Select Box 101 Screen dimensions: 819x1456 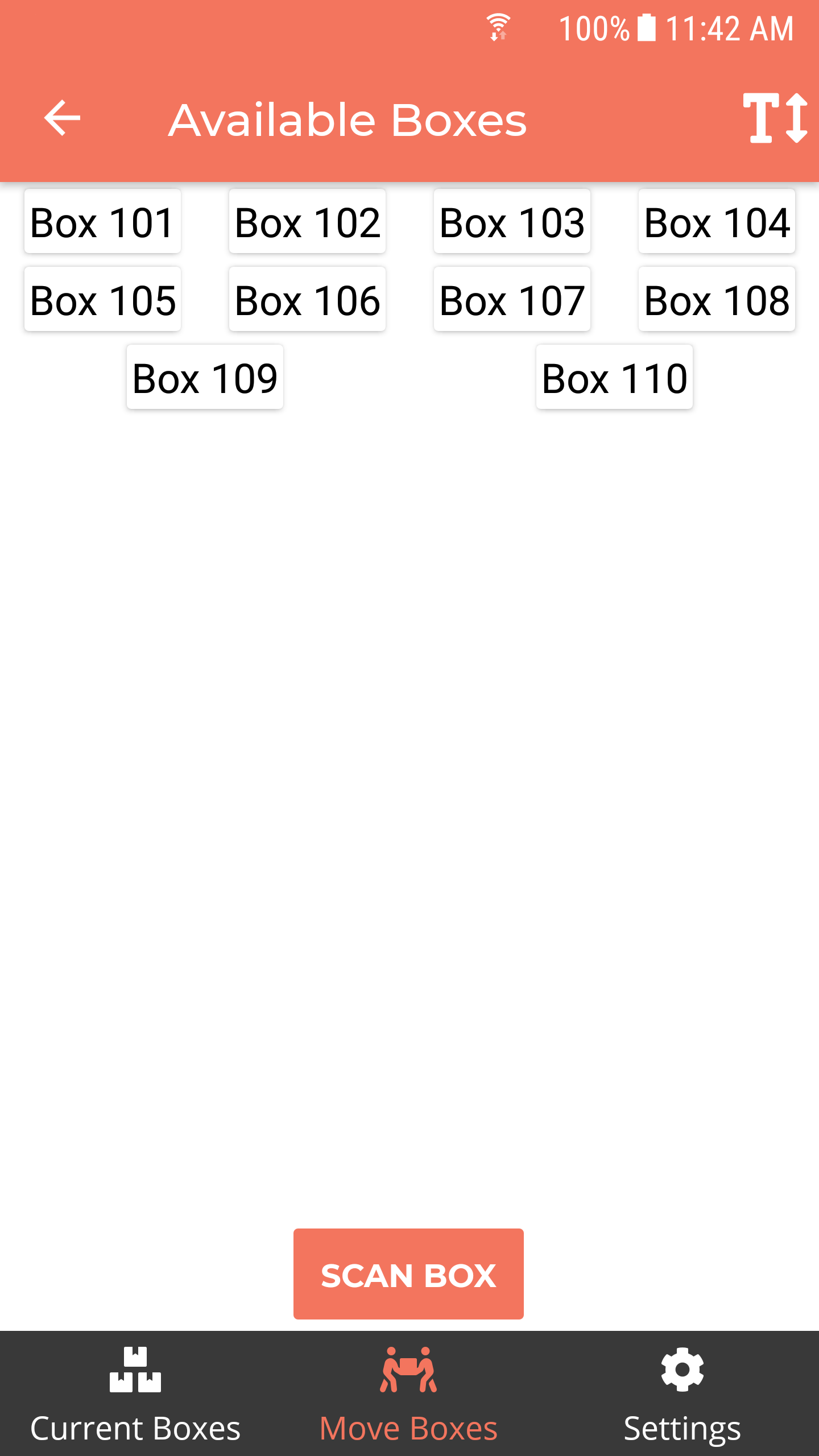click(x=102, y=221)
